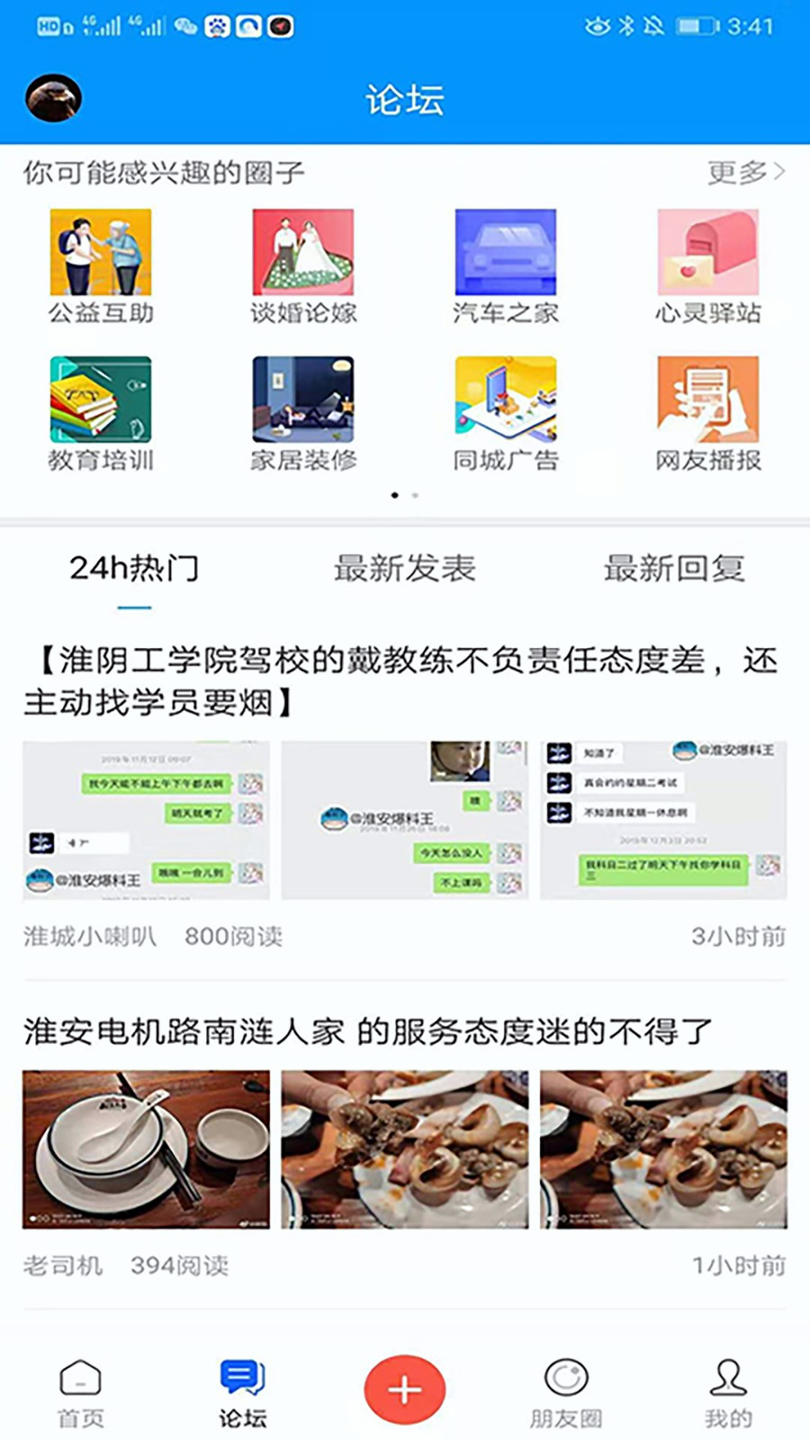The height and width of the screenshot is (1440, 810).
Task: Open the 汽车之家 circle
Action: click(505, 267)
